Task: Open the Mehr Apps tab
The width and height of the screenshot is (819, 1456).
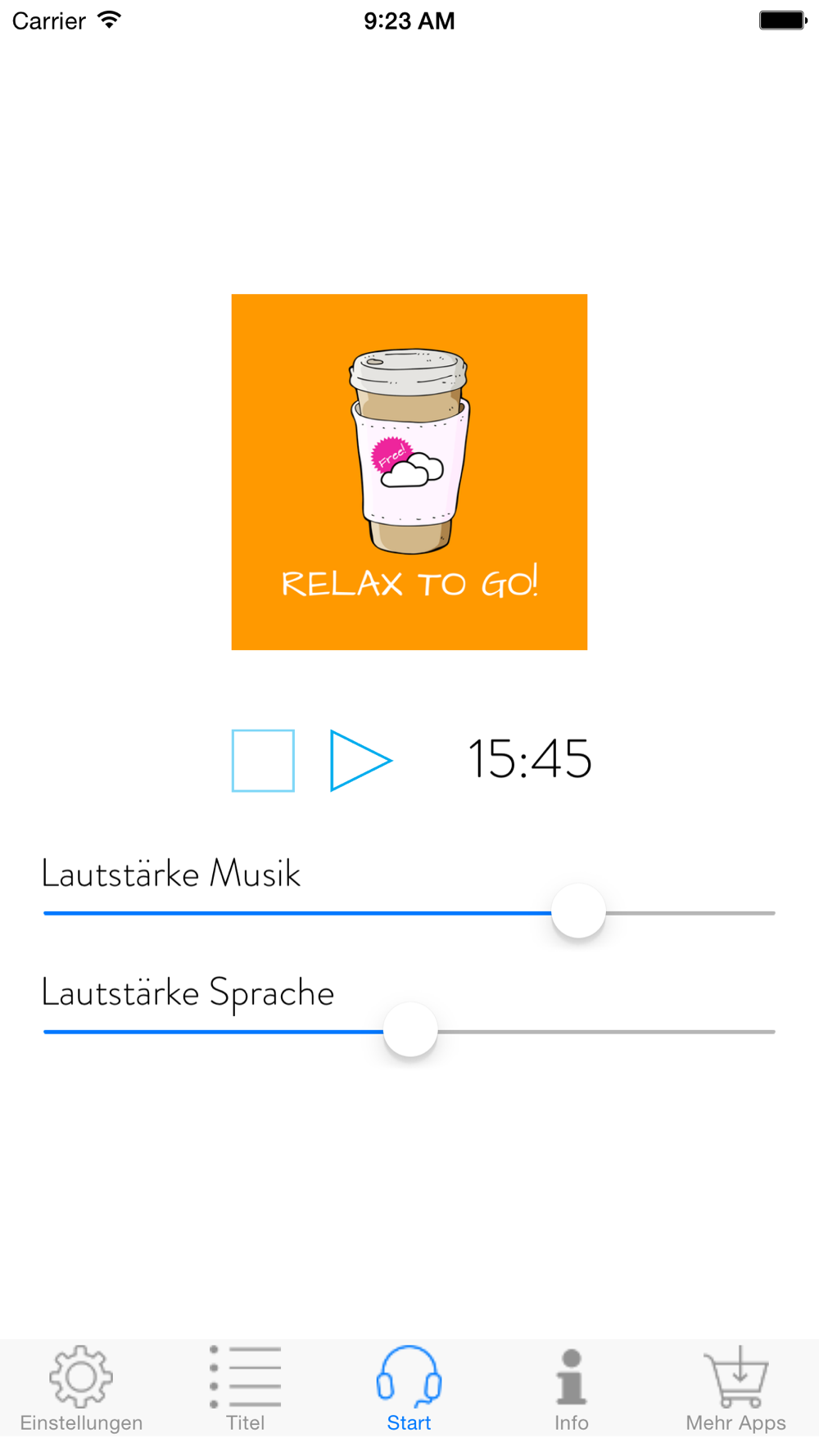Action: point(735,1389)
